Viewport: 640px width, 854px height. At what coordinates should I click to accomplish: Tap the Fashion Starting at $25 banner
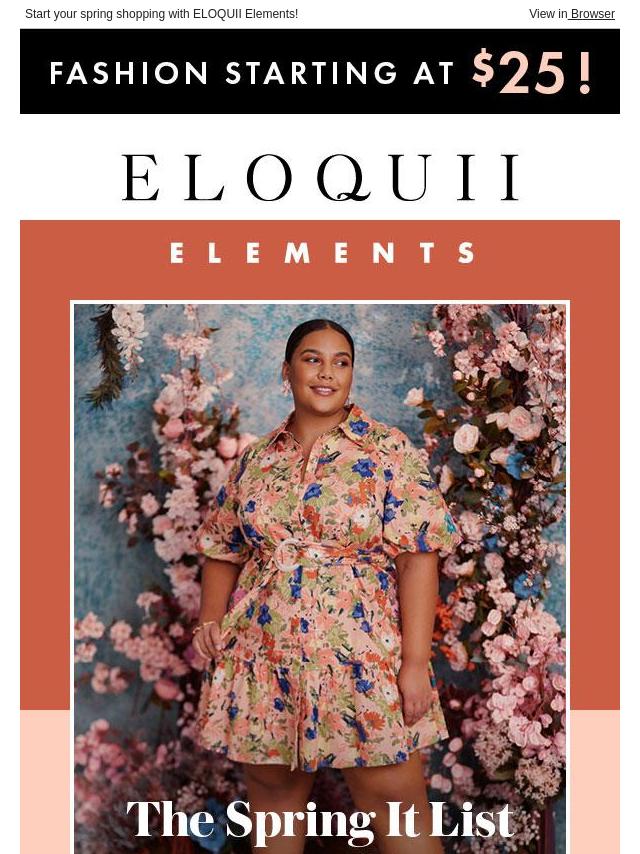tap(320, 71)
